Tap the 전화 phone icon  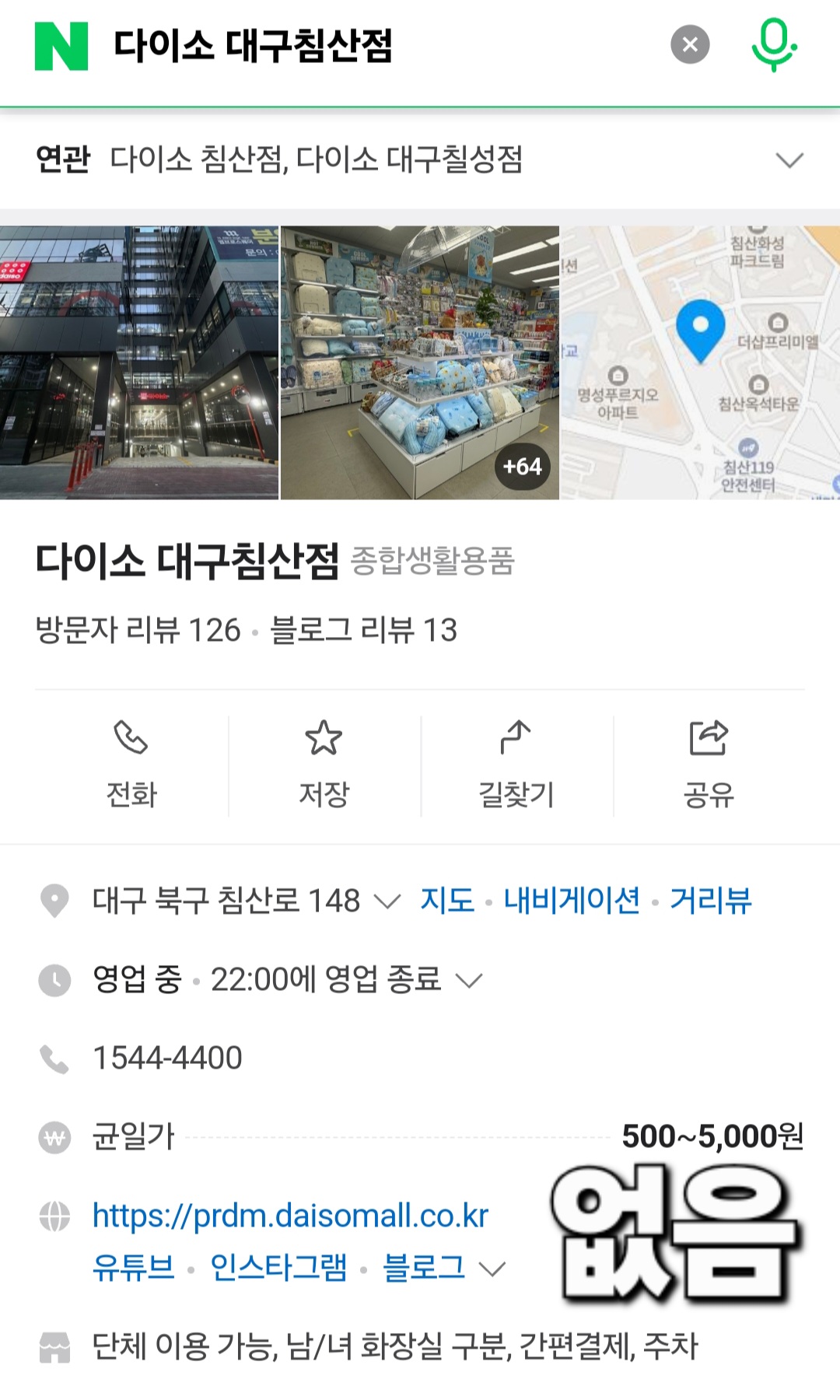130,739
